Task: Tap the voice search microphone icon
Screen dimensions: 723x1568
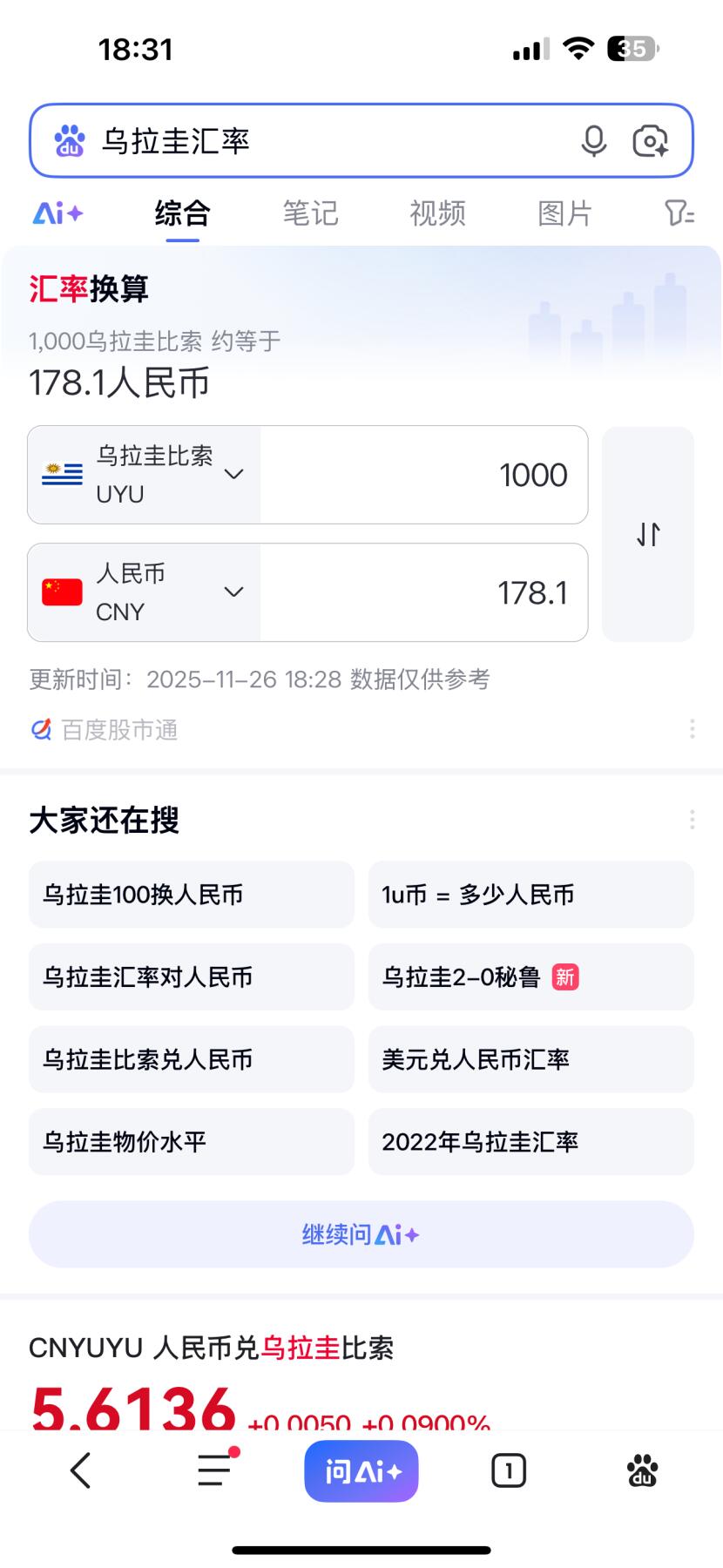Action: click(595, 140)
